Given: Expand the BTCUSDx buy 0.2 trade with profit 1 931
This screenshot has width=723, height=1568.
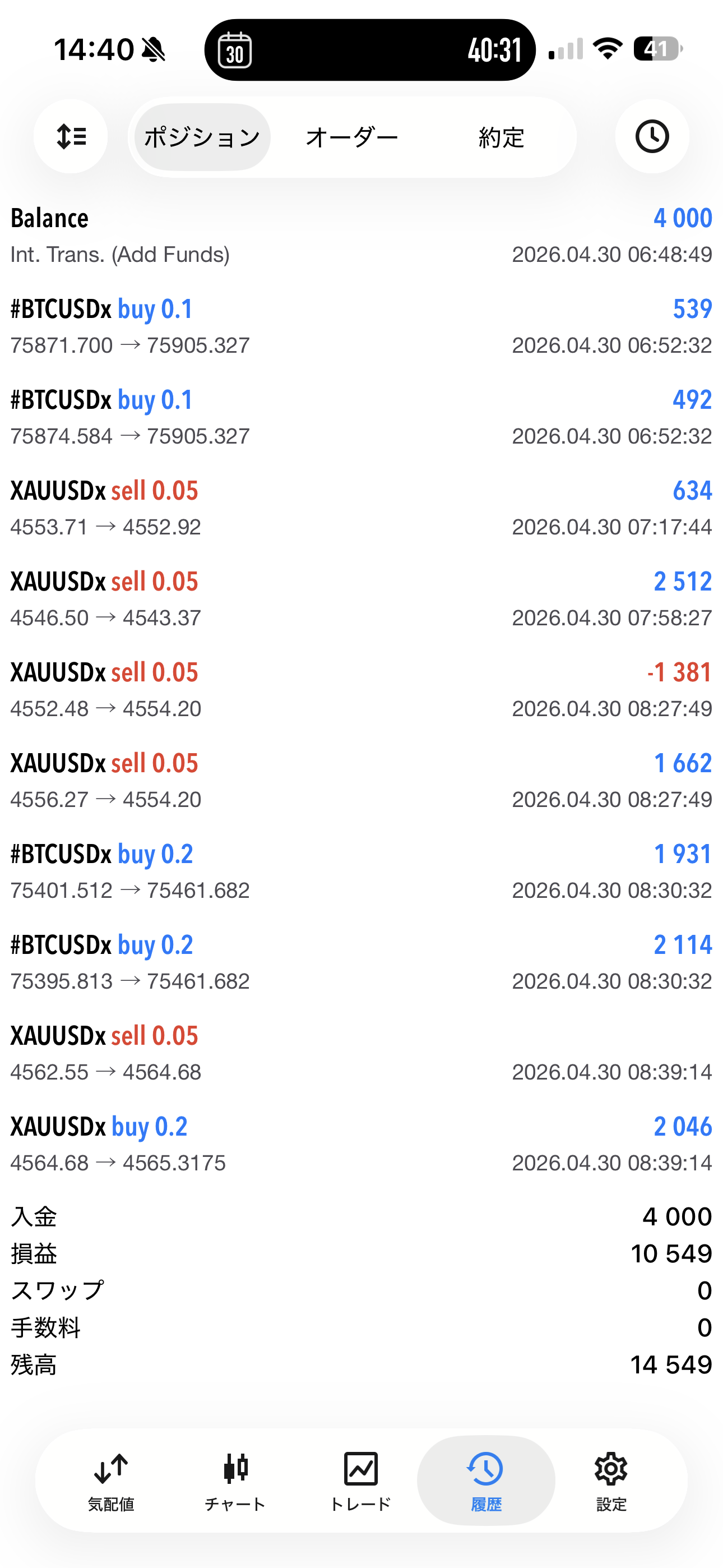Looking at the screenshot, I should [x=361, y=871].
